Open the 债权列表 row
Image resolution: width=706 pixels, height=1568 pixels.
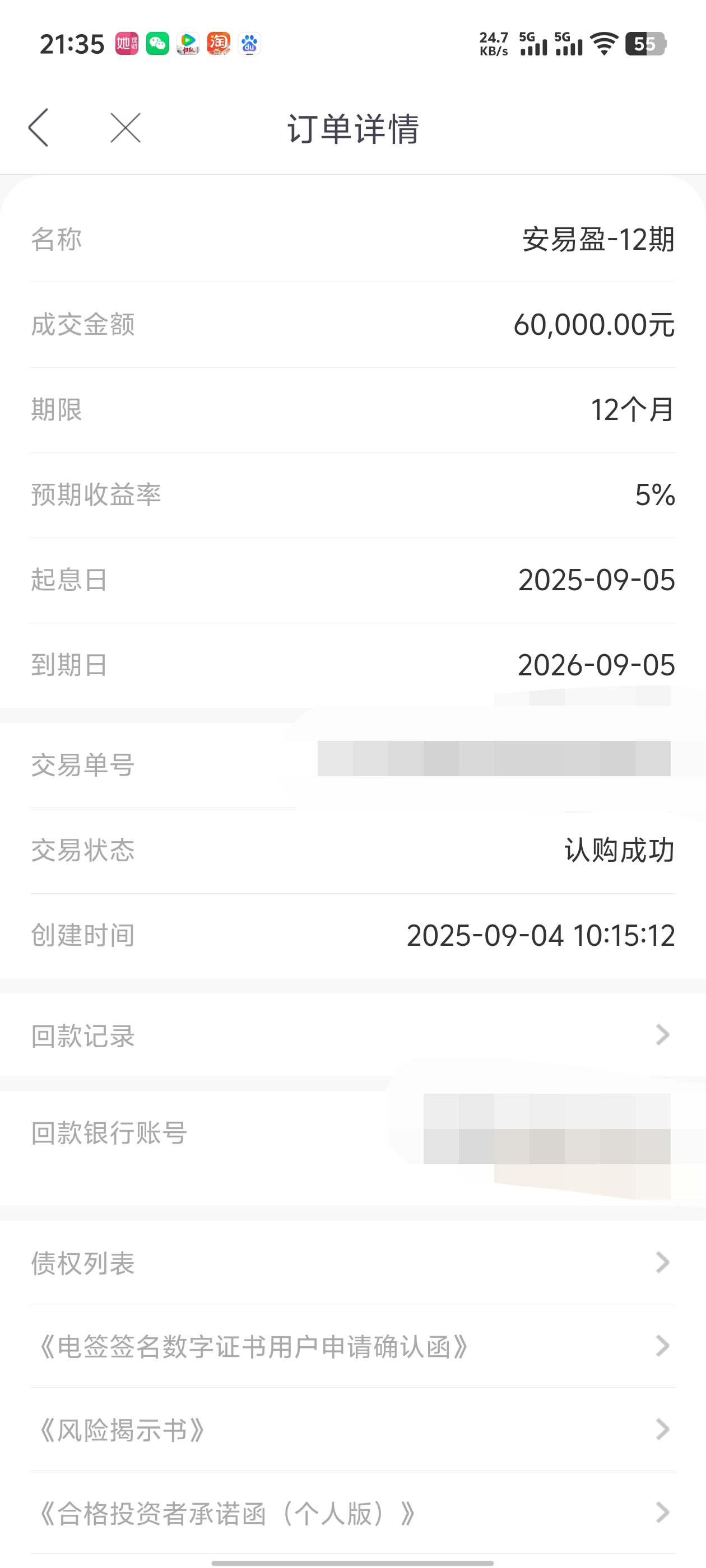pos(352,1262)
